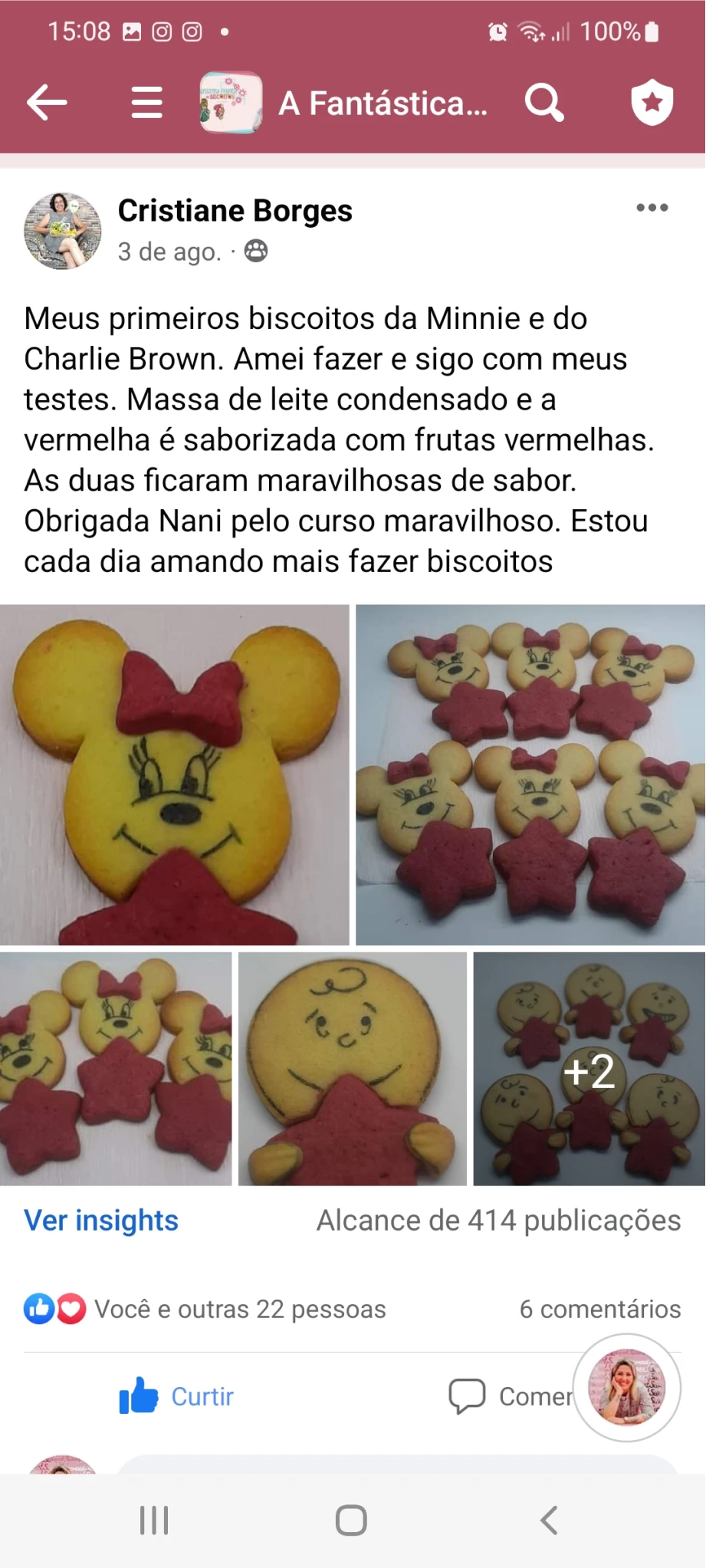The width and height of the screenshot is (706, 1568).
Task: Open the large Minnie cookie photo
Action: (x=174, y=774)
